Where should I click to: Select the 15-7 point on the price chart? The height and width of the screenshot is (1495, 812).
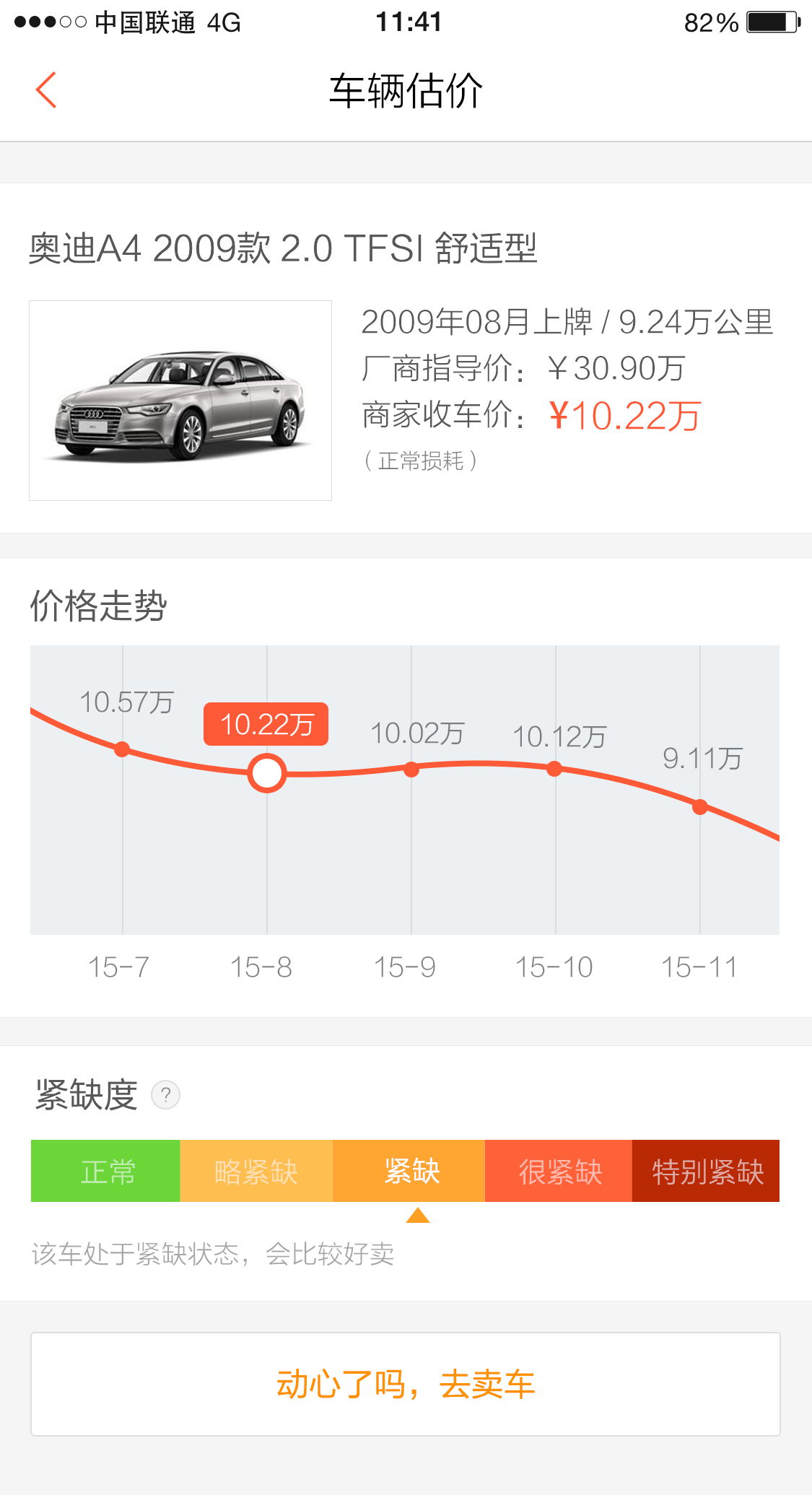pos(123,749)
